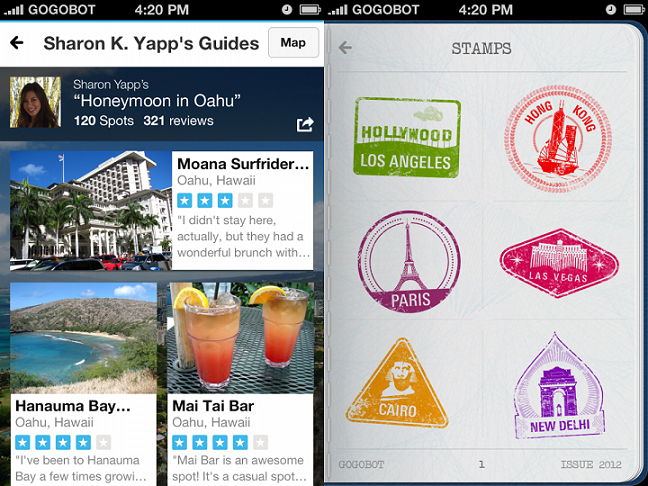This screenshot has height=486, width=648.
Task: Select the Las Vegas stamp
Action: [x=559, y=264]
